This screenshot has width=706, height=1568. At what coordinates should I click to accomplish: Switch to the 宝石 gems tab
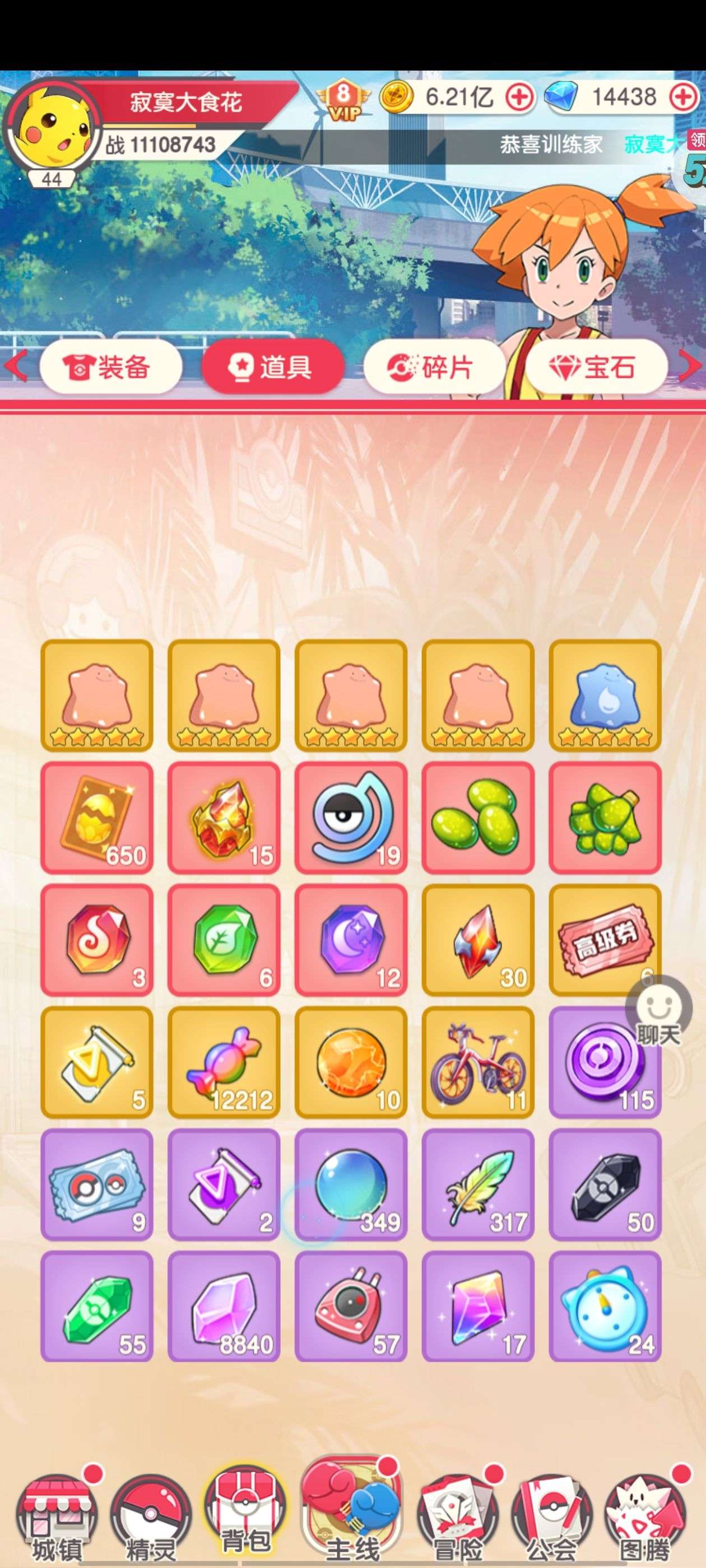click(596, 367)
